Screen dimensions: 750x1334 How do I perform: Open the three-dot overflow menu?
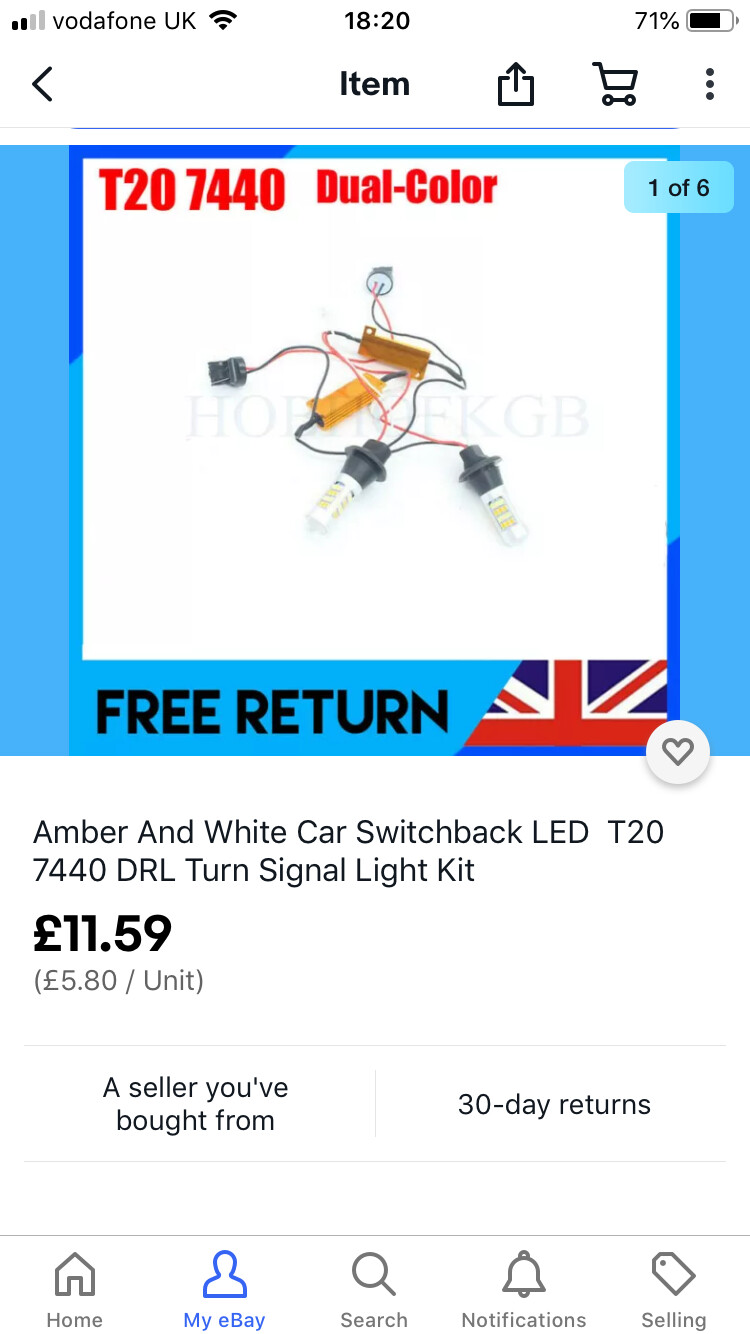pyautogui.click(x=709, y=85)
